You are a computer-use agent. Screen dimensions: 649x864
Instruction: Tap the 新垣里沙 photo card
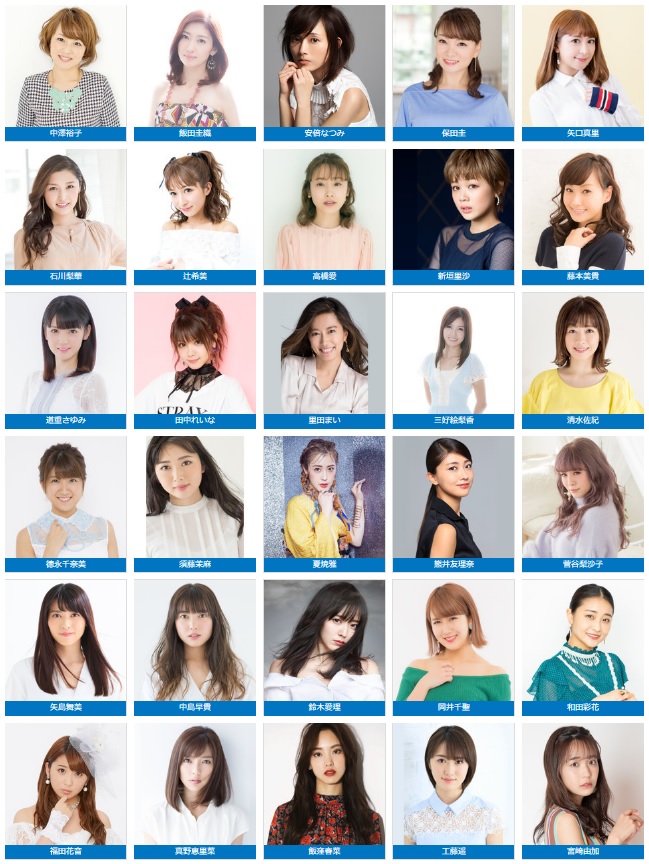point(453,214)
